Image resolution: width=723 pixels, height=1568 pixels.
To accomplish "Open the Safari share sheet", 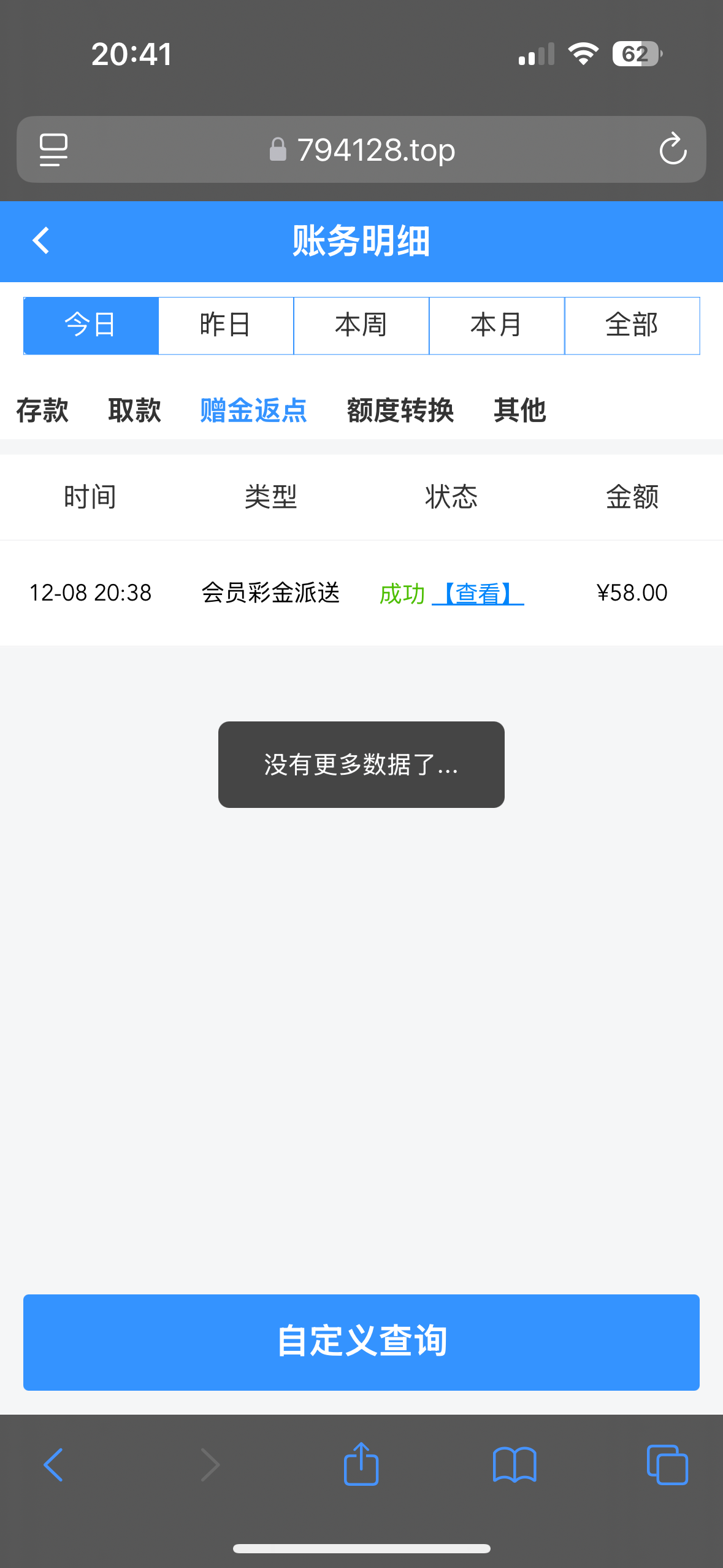I will (361, 1464).
